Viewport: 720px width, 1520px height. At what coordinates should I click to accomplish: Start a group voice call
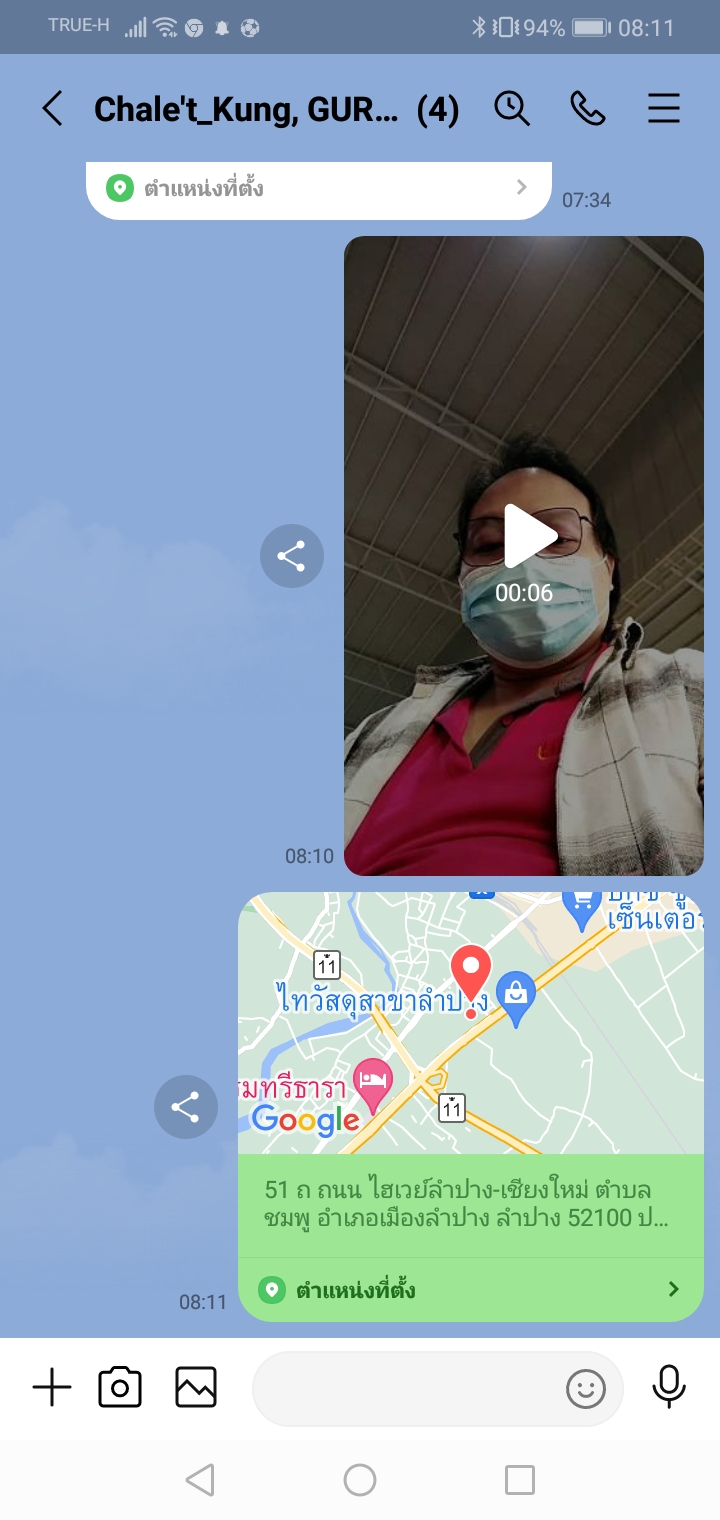pos(588,108)
